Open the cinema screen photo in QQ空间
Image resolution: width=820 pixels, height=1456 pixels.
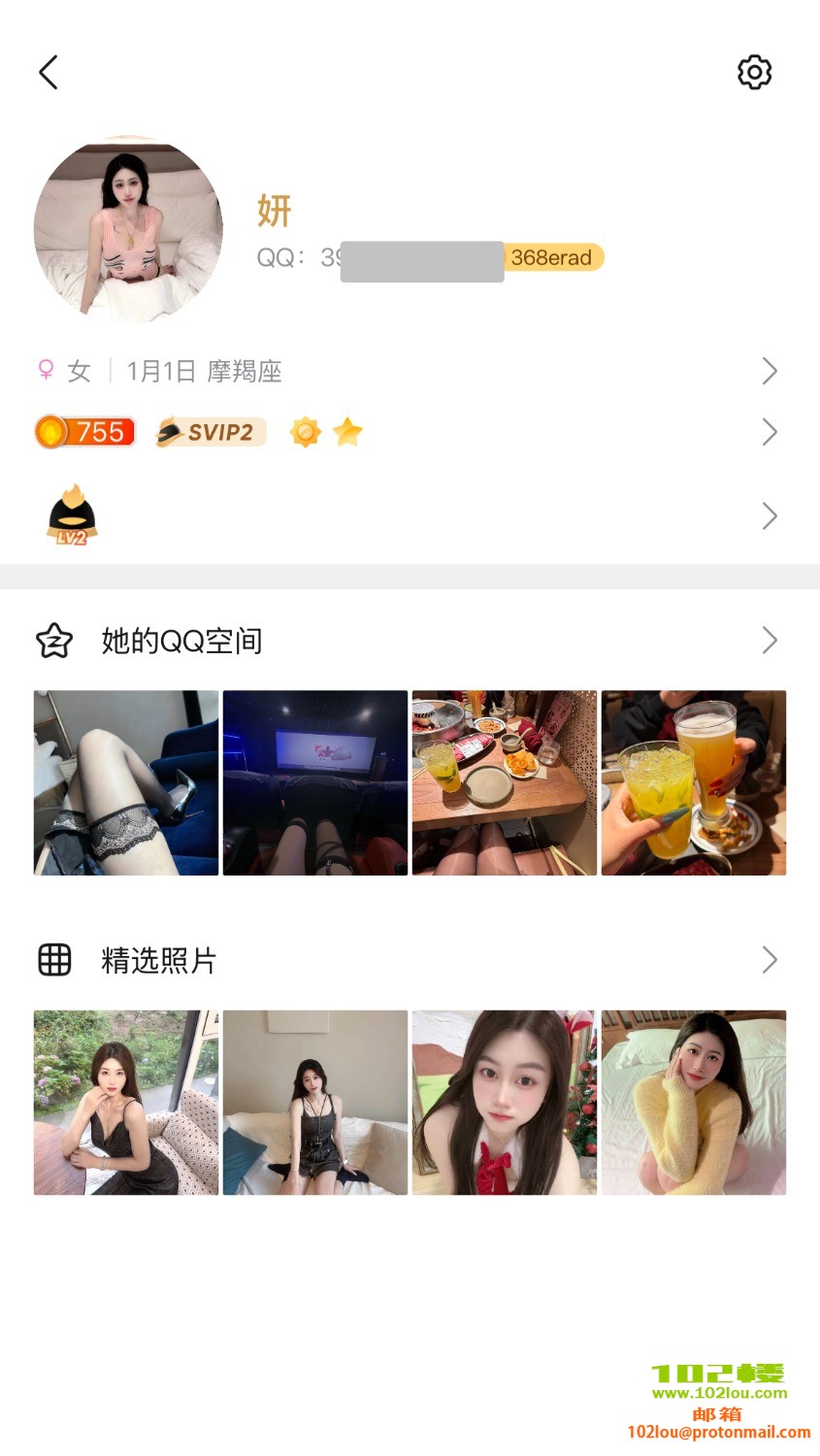[x=315, y=782]
